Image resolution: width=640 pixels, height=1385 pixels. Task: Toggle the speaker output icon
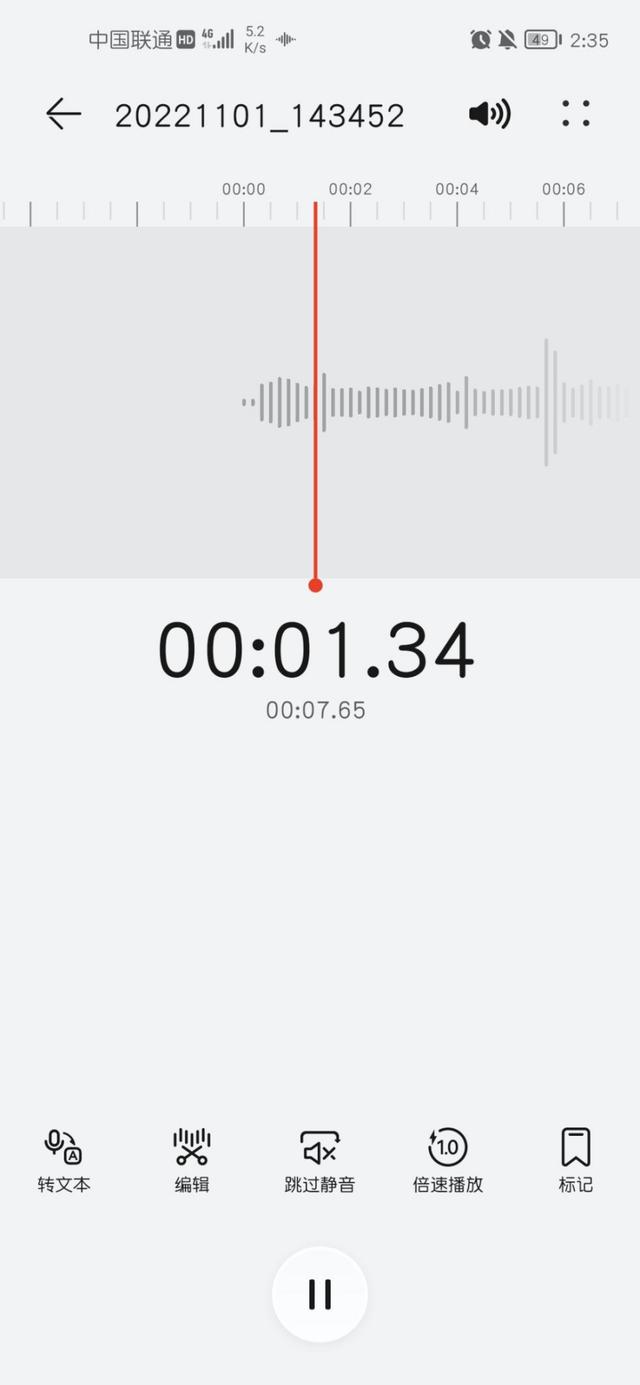(x=489, y=114)
